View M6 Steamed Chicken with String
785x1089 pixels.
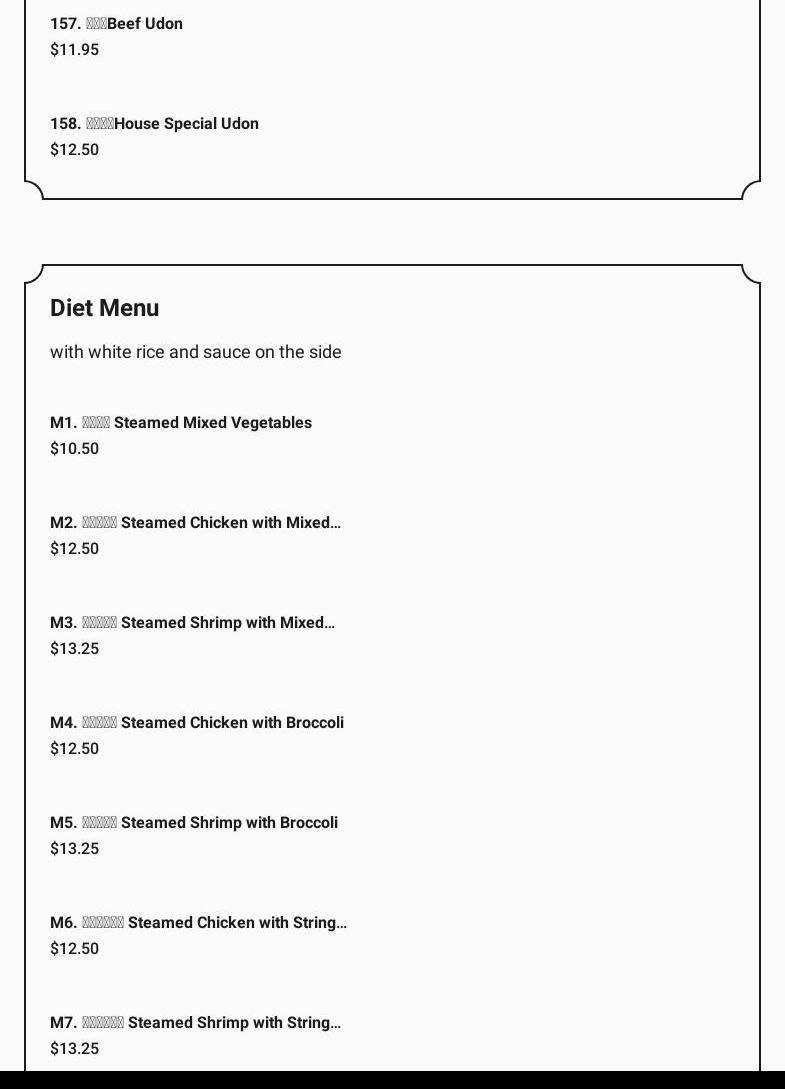click(x=199, y=923)
